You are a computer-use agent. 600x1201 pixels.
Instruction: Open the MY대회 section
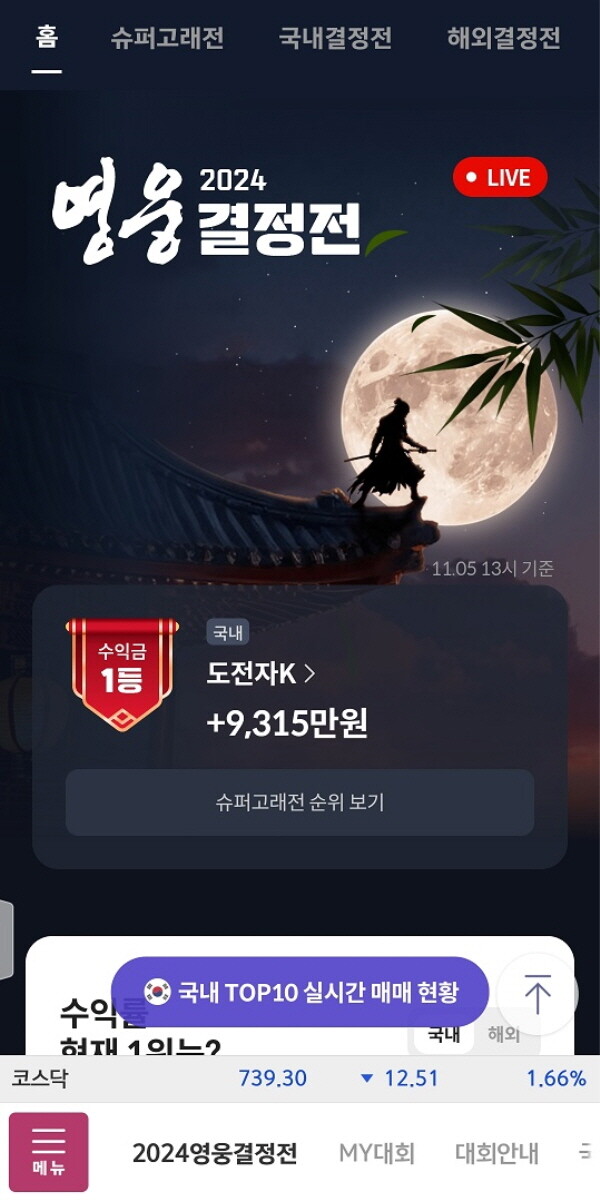point(376,1153)
